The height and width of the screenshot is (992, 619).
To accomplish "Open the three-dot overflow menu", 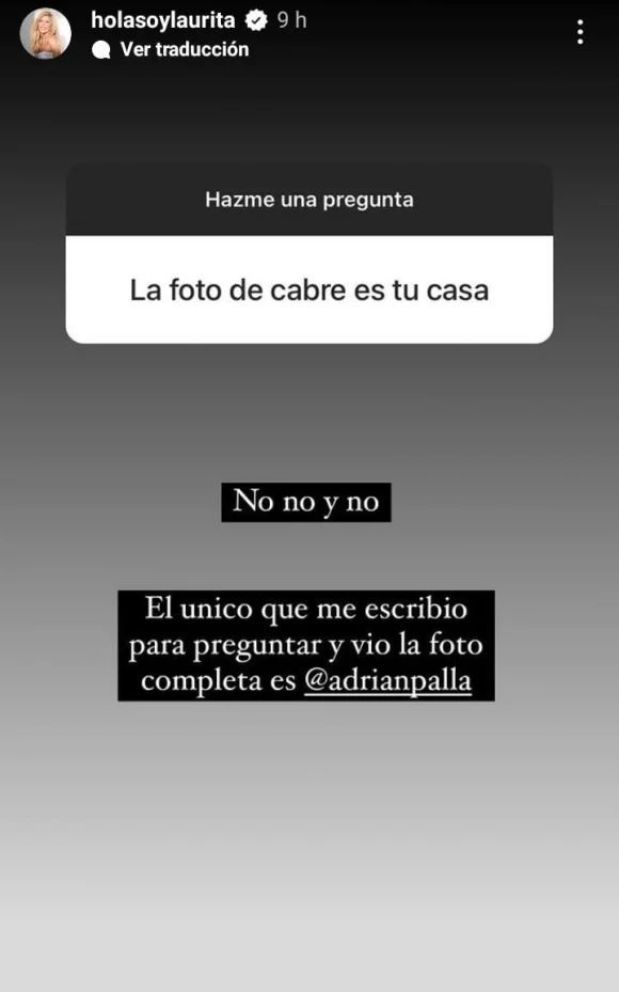I will [x=581, y=32].
